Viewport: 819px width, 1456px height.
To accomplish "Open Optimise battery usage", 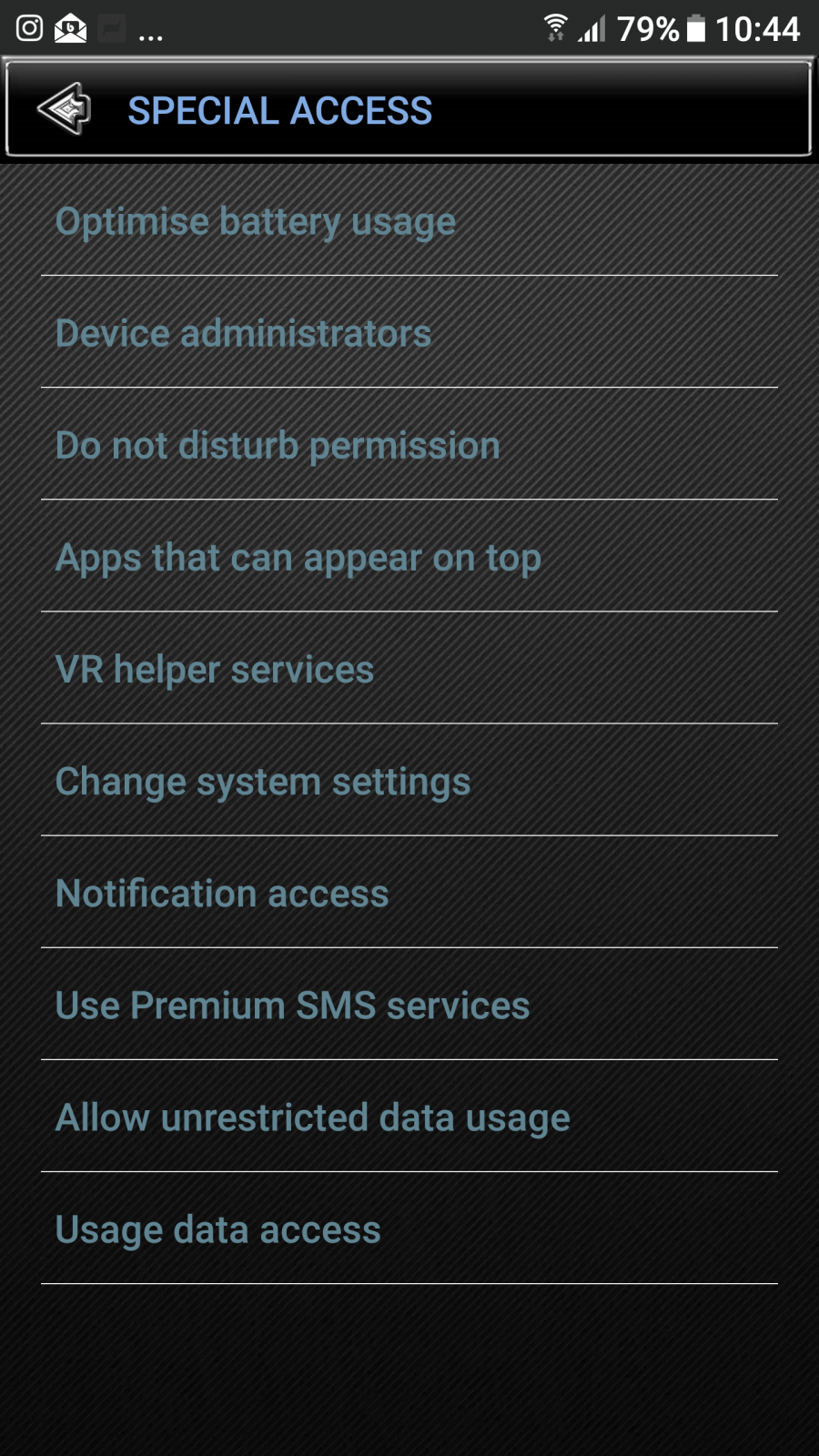I will (409, 221).
